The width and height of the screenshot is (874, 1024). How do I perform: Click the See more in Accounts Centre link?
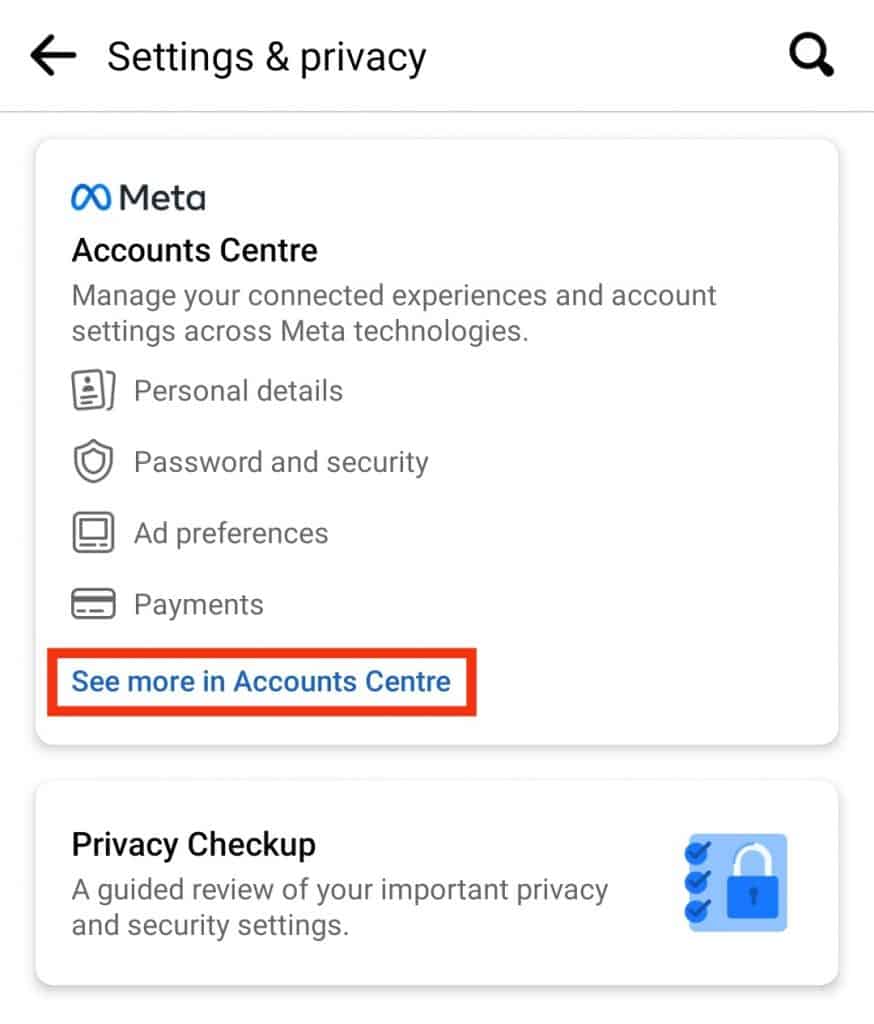[x=260, y=682]
